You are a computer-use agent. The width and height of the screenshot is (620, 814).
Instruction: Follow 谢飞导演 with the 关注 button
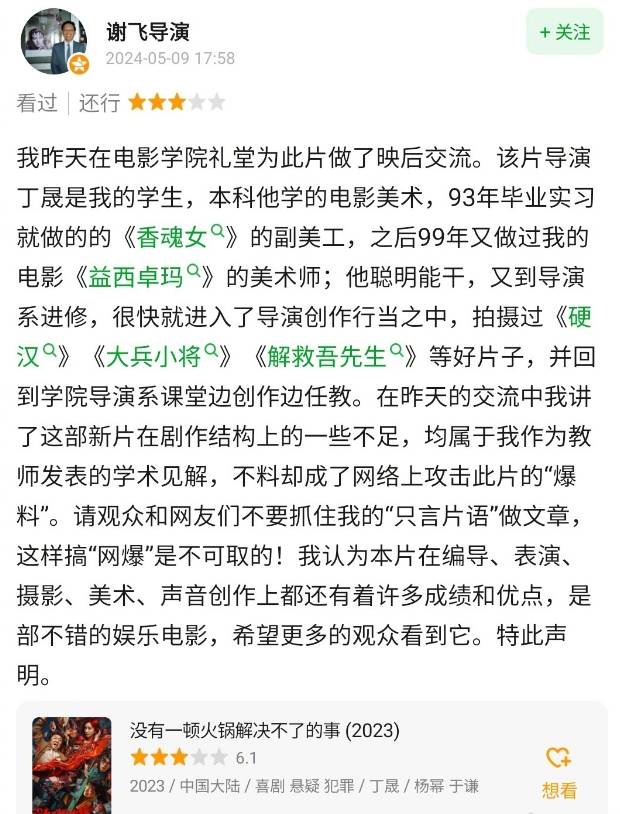(564, 33)
